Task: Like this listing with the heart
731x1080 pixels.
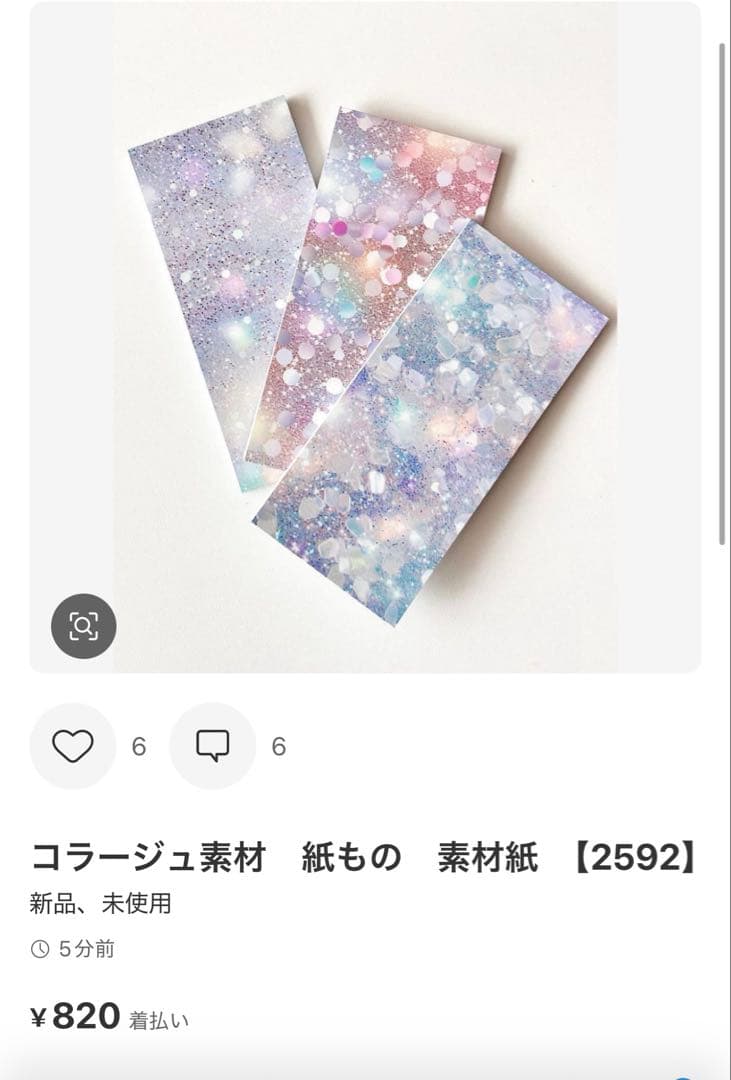Action: click(x=73, y=746)
